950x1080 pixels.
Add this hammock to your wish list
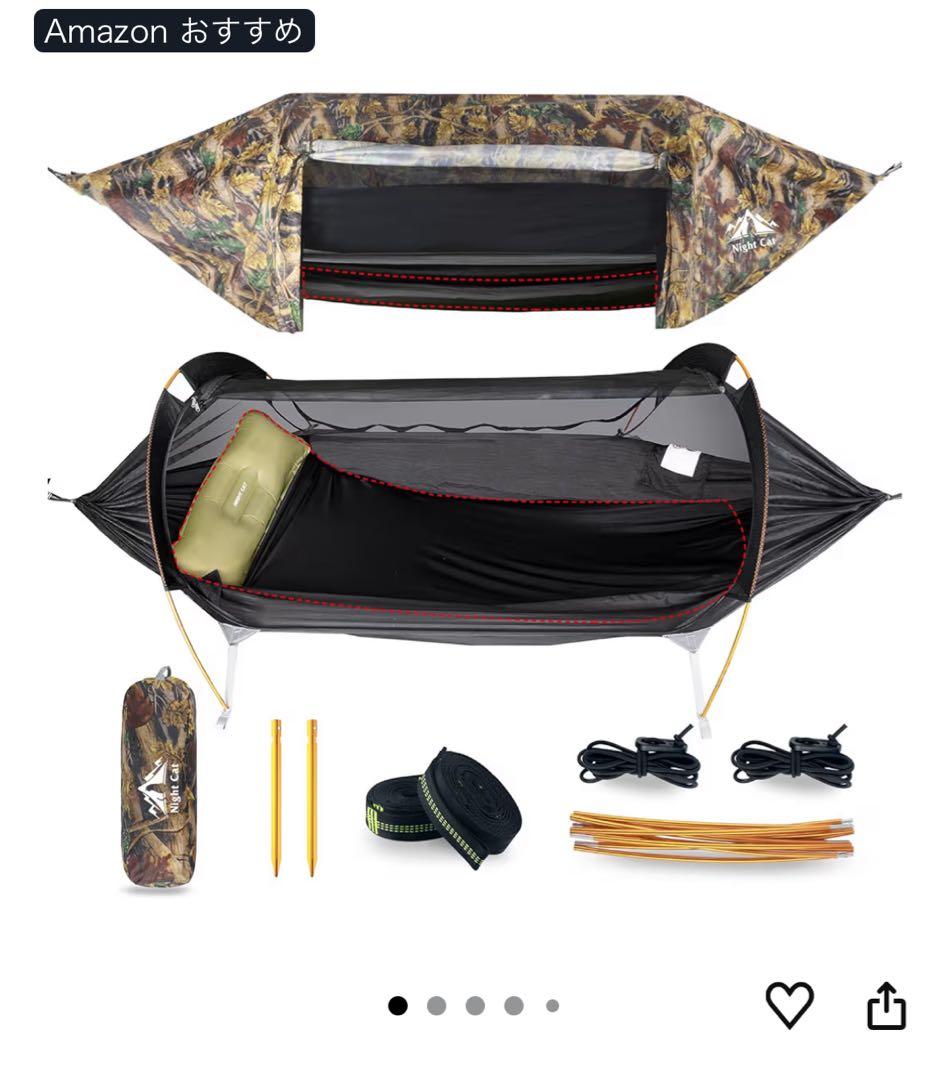[789, 1004]
